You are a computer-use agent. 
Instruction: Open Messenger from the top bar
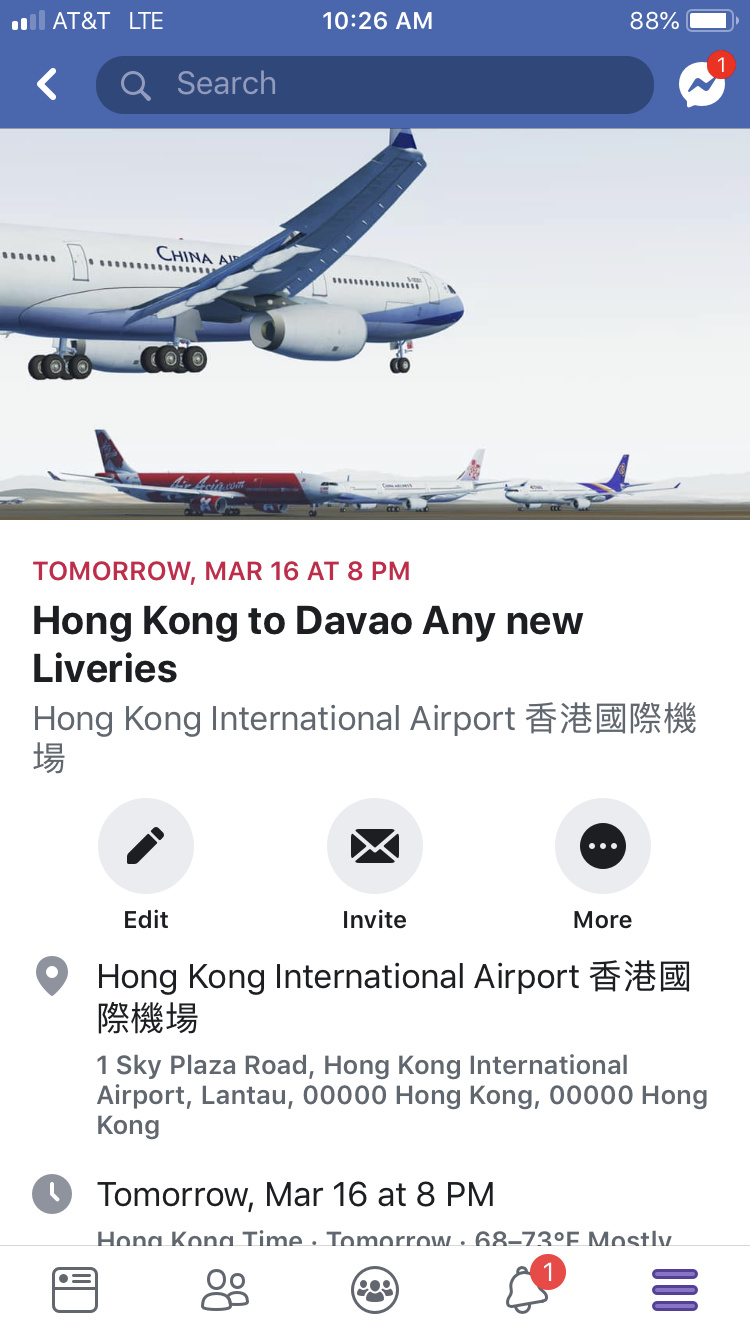[702, 85]
